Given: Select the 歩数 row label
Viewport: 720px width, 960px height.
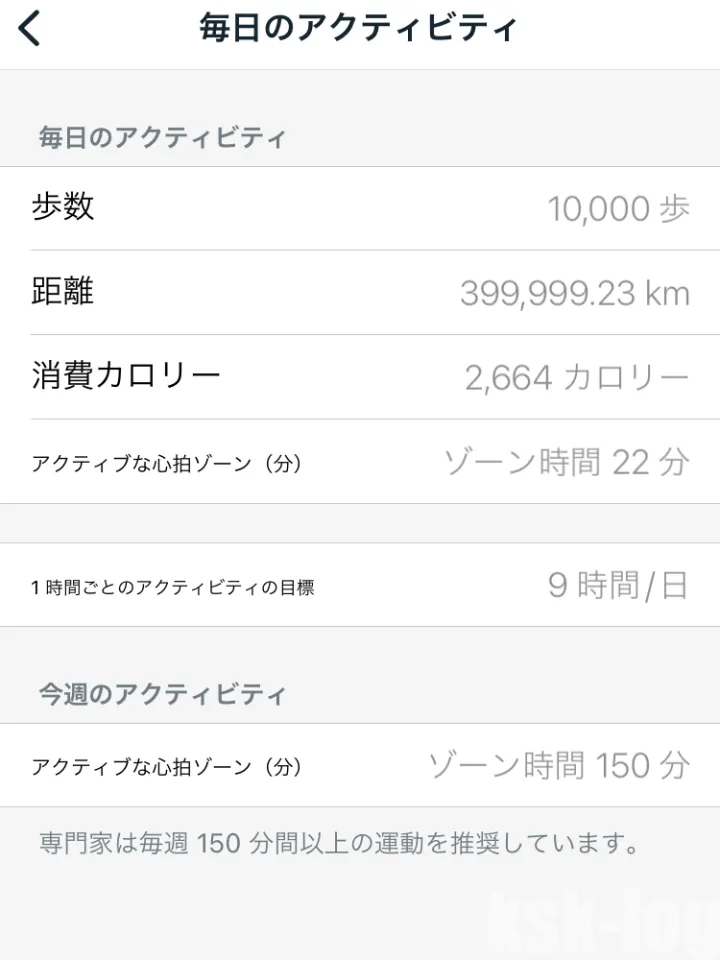Looking at the screenshot, I should pos(64,208).
